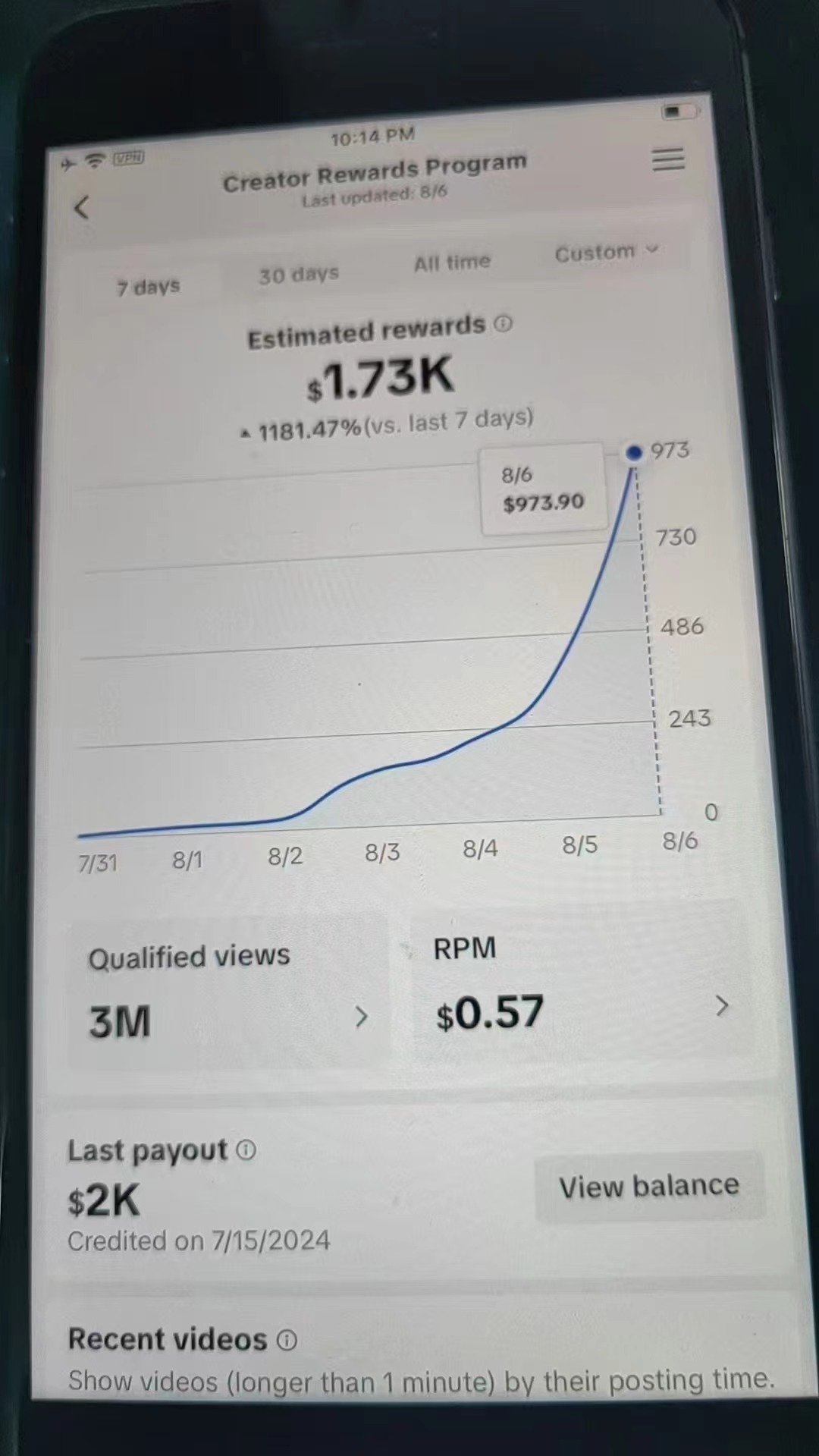This screenshot has width=819, height=1456.
Task: Tap the View balance button
Action: tap(648, 1186)
